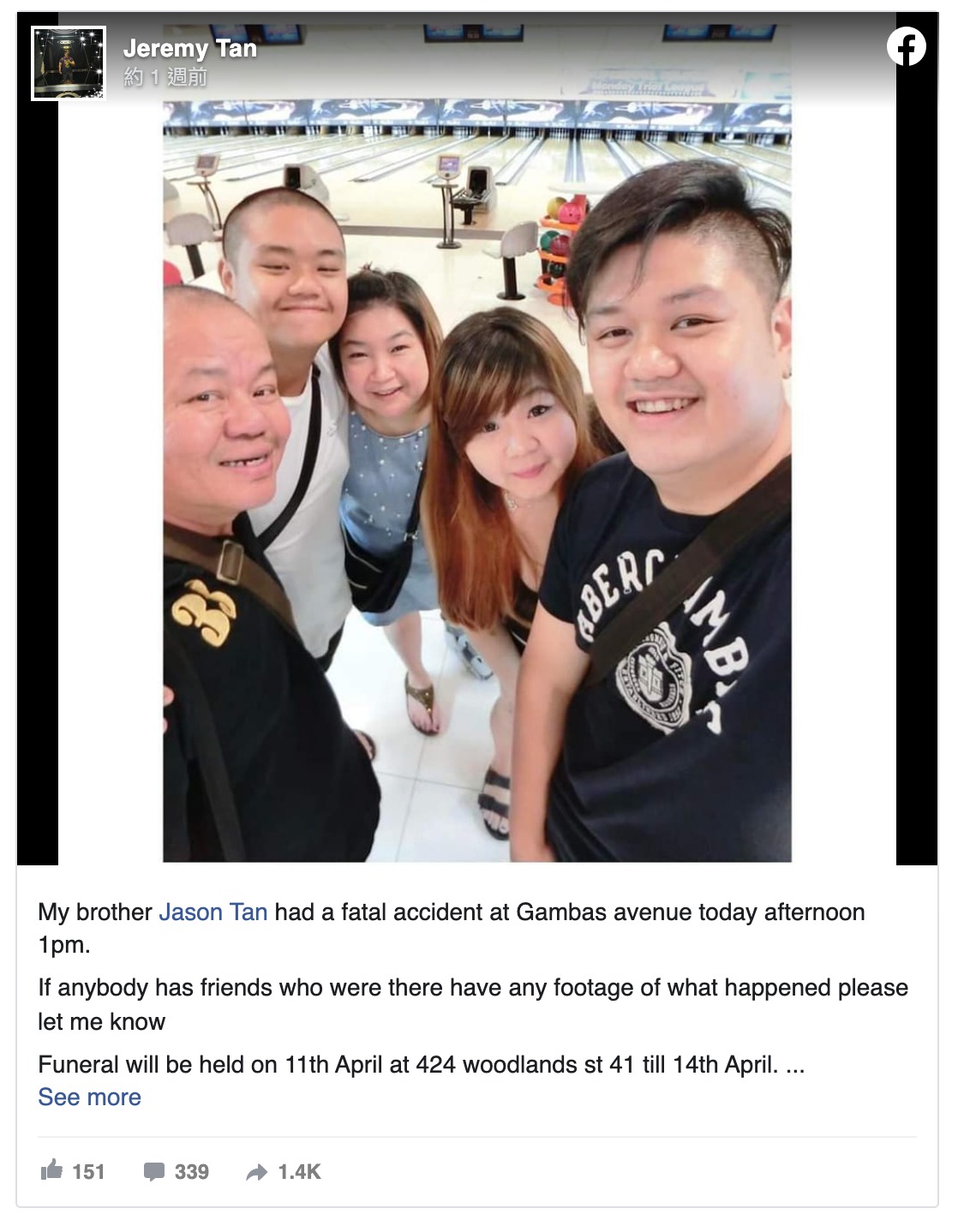Open the post's family photo

476,480
